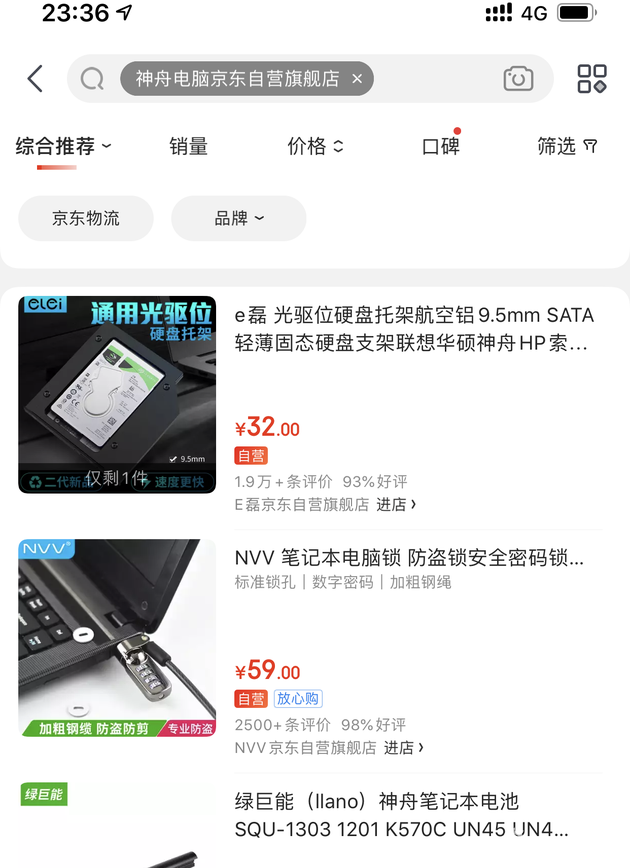The width and height of the screenshot is (630, 868).
Task: Select the 京东物流 filter chip
Action: (x=86, y=218)
